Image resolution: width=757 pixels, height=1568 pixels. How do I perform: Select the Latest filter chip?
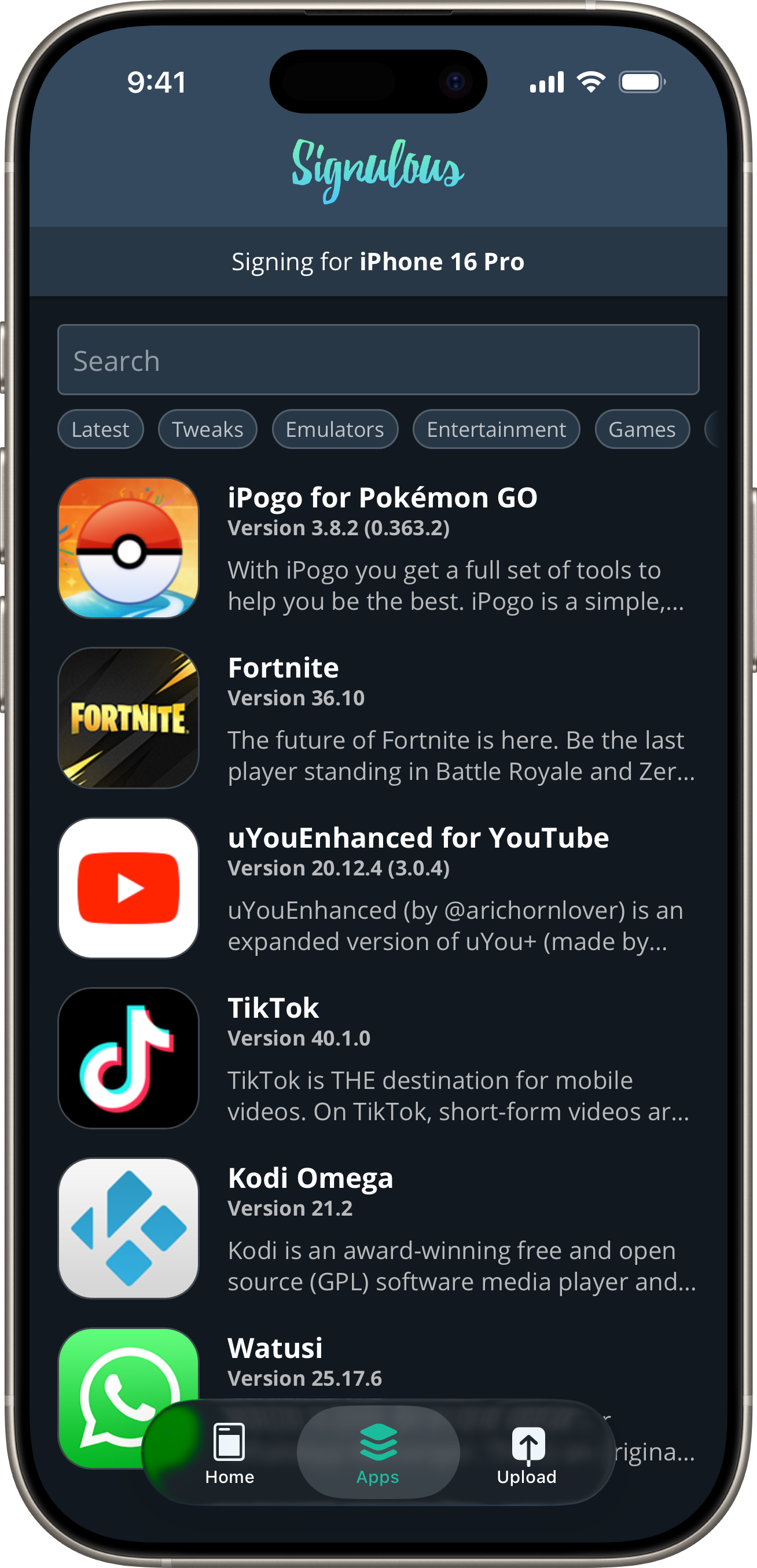pos(101,430)
